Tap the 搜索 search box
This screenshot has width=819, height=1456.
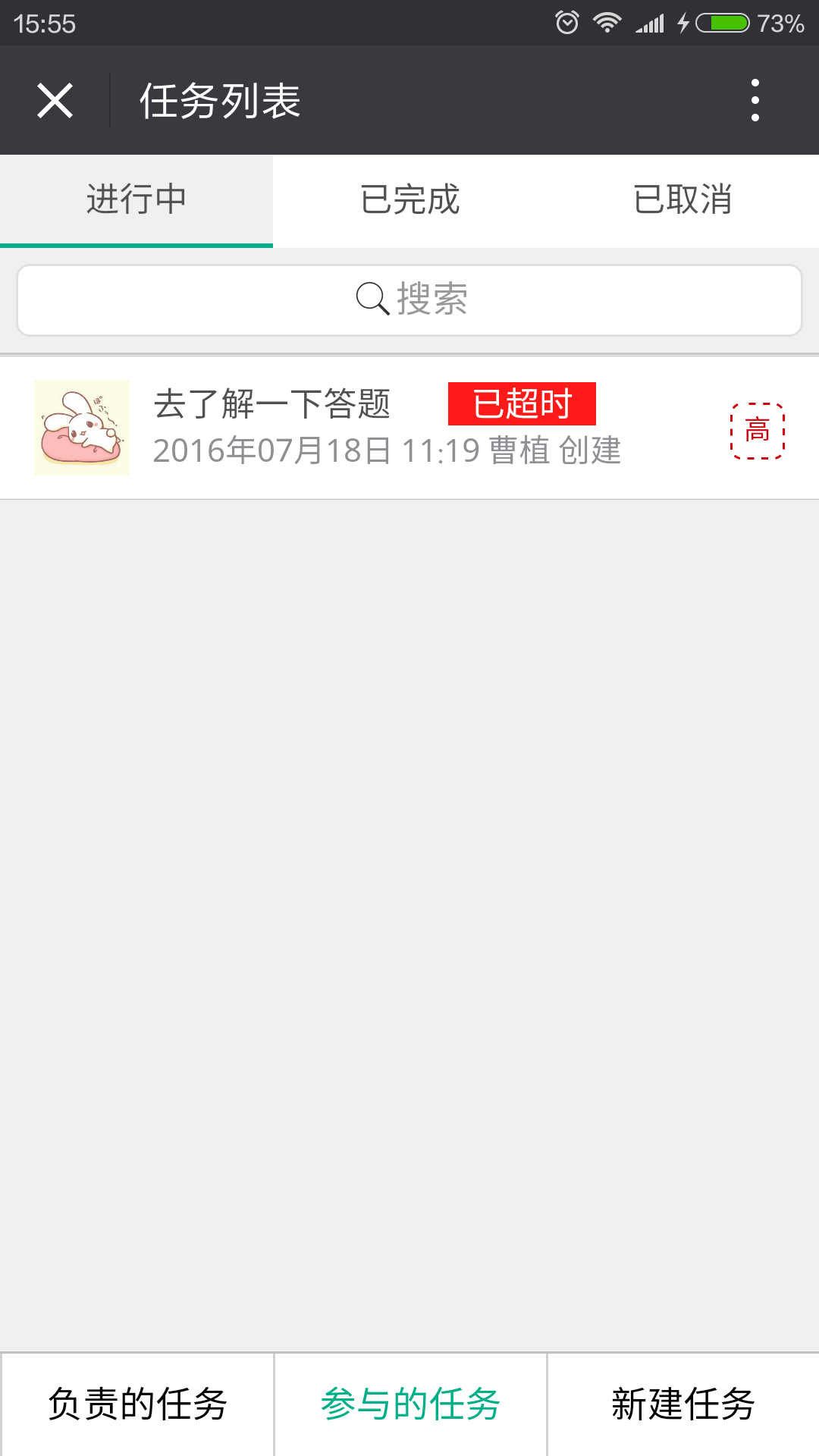coord(409,300)
